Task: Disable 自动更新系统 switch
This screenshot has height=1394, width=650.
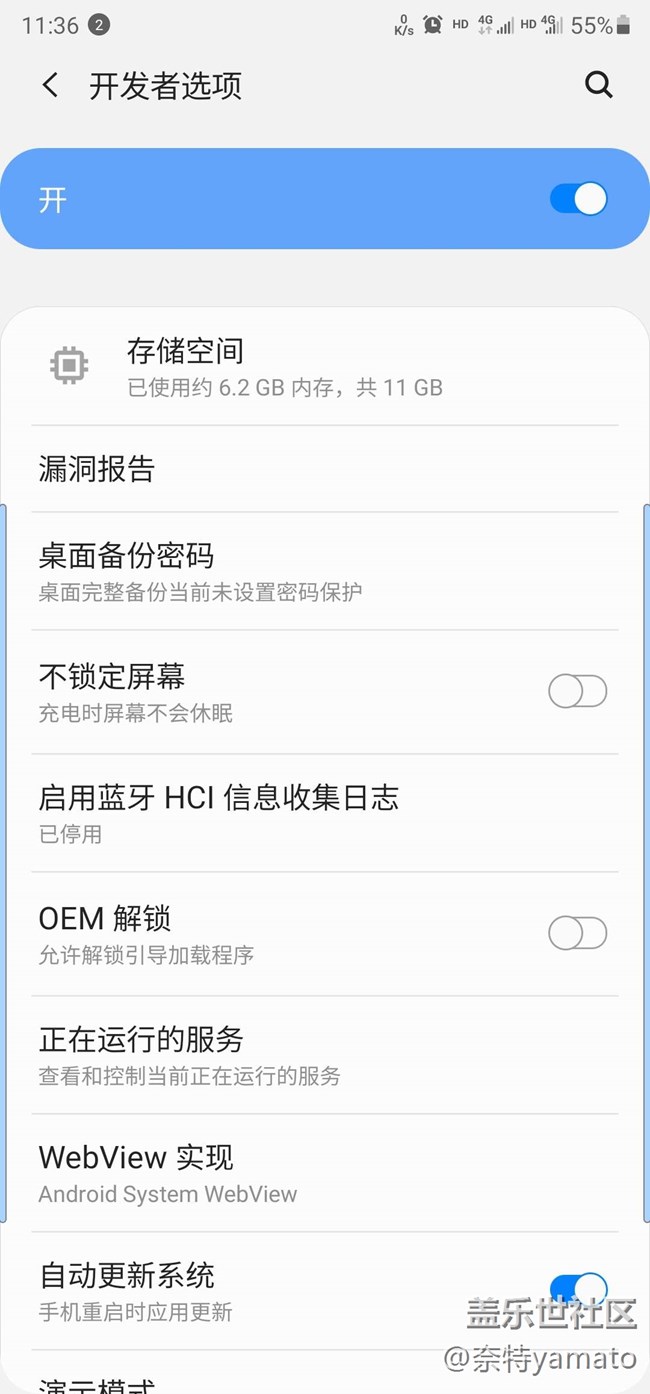Action: 578,1290
